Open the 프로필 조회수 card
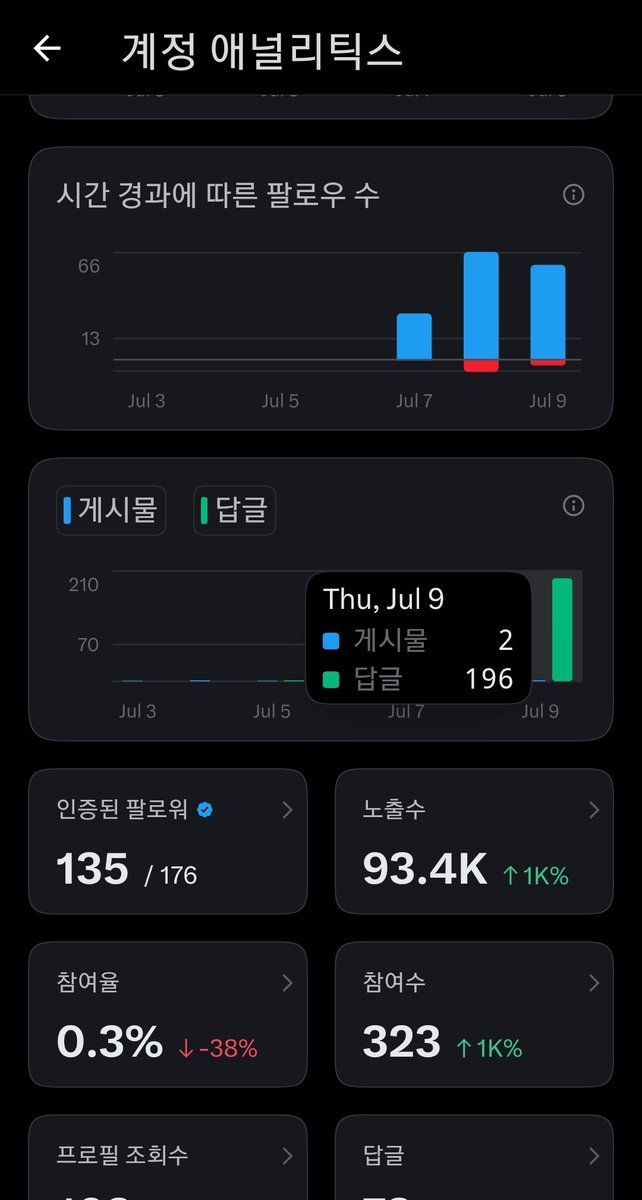The image size is (642, 1200). point(168,1158)
